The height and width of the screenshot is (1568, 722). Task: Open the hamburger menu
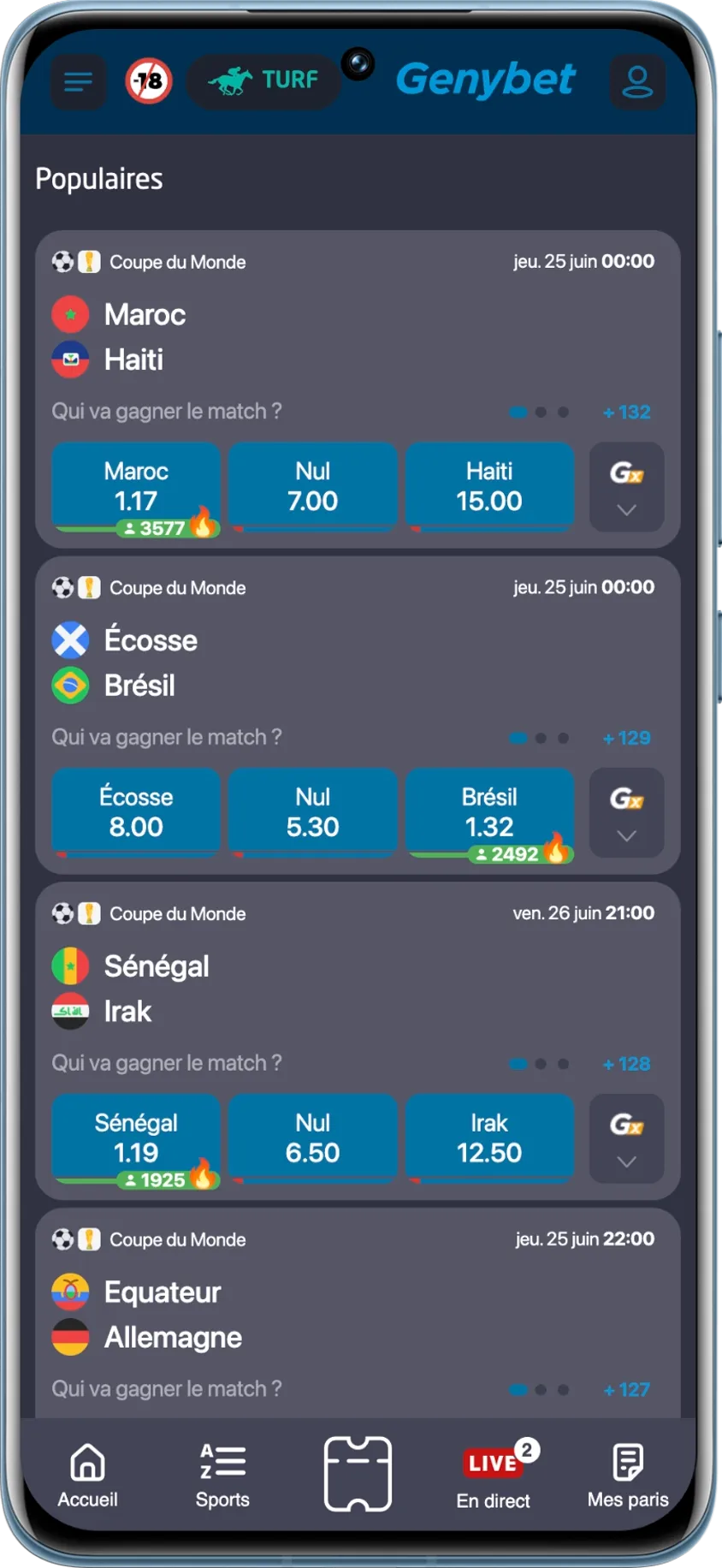[78, 81]
